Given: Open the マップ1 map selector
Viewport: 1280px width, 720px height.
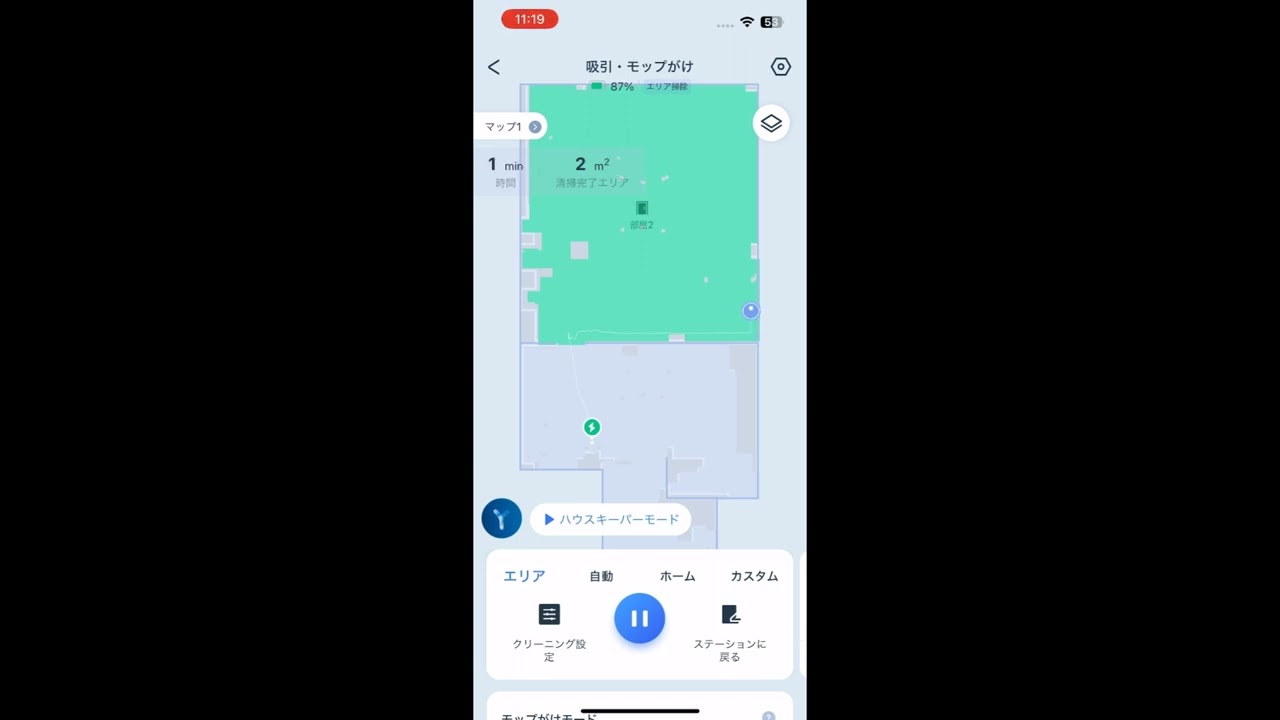Looking at the screenshot, I should pos(511,127).
